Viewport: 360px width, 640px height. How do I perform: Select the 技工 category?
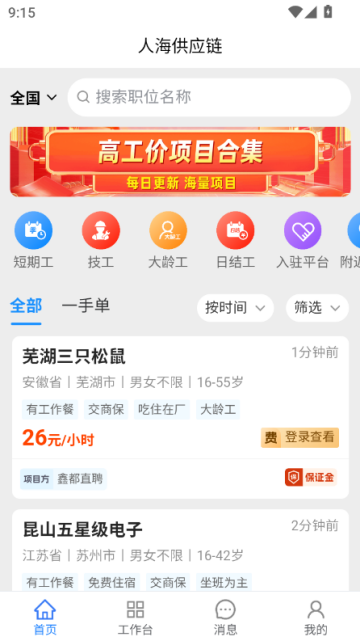pos(101,240)
